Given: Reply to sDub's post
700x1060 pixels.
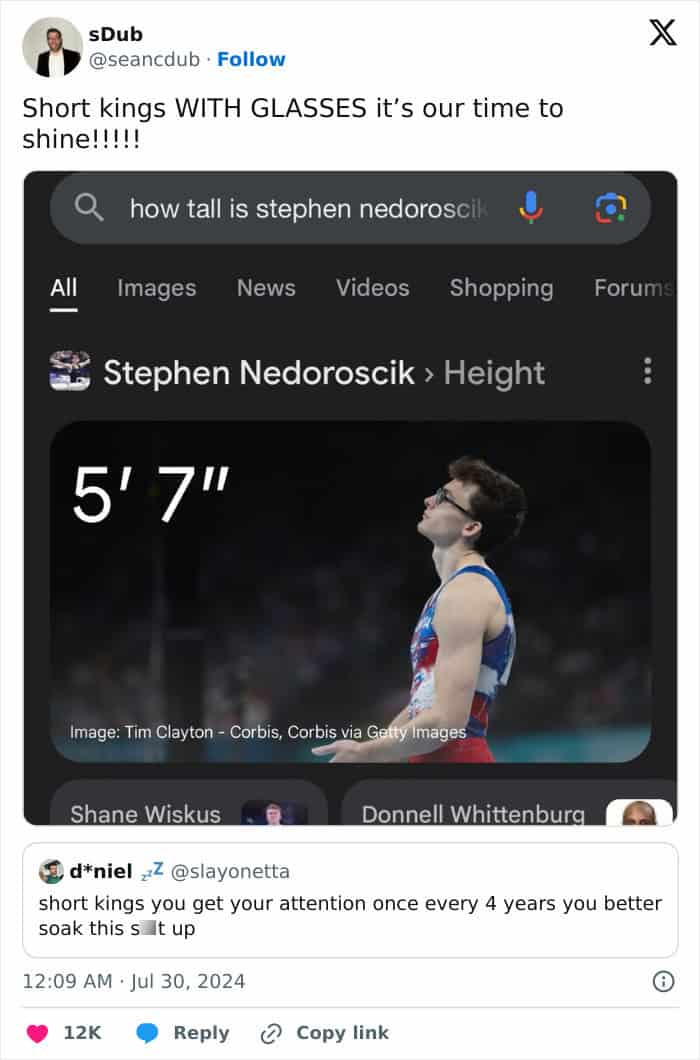Looking at the screenshot, I should pyautogui.click(x=182, y=1033).
